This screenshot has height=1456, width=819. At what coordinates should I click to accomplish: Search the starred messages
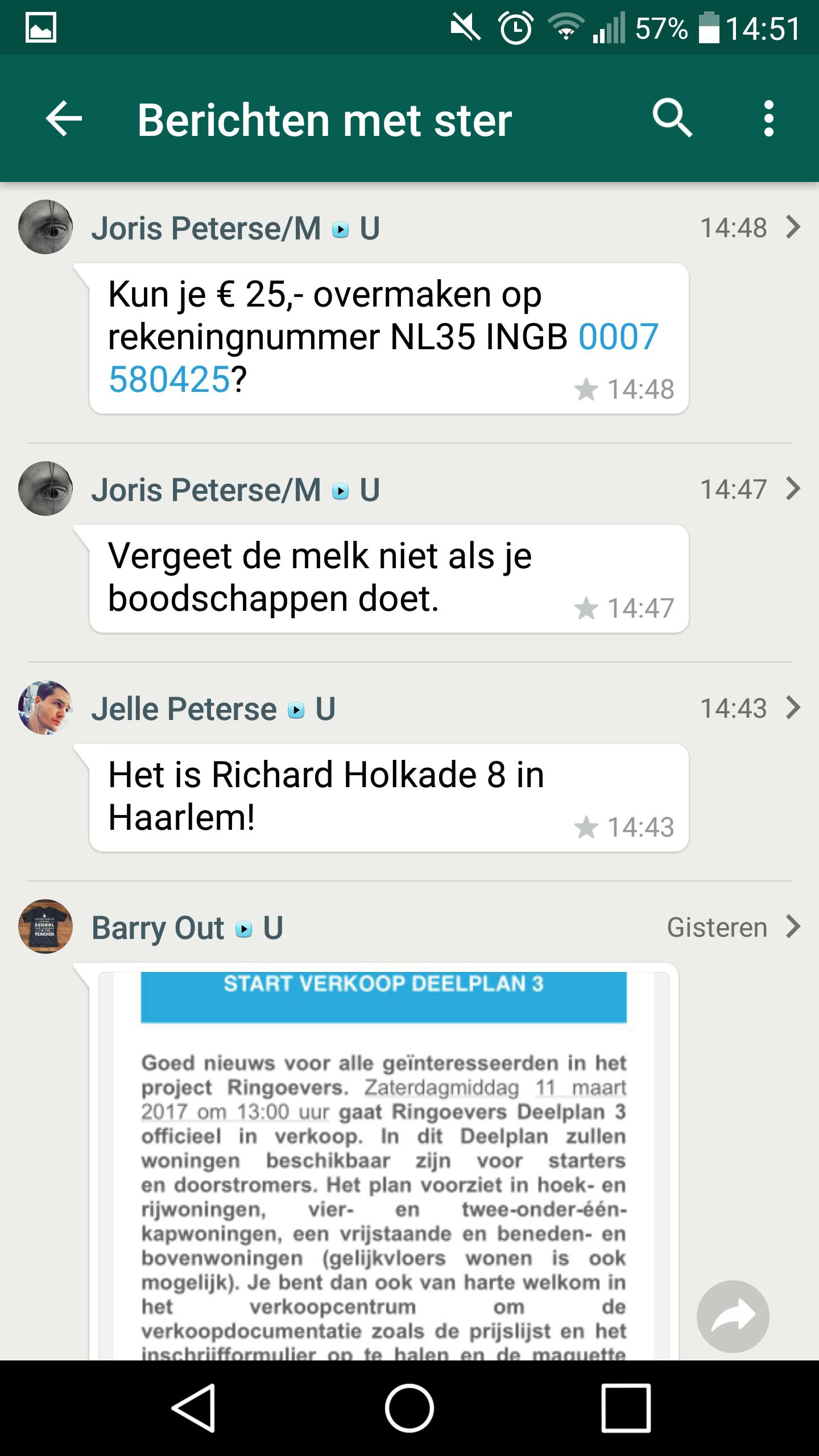click(672, 119)
